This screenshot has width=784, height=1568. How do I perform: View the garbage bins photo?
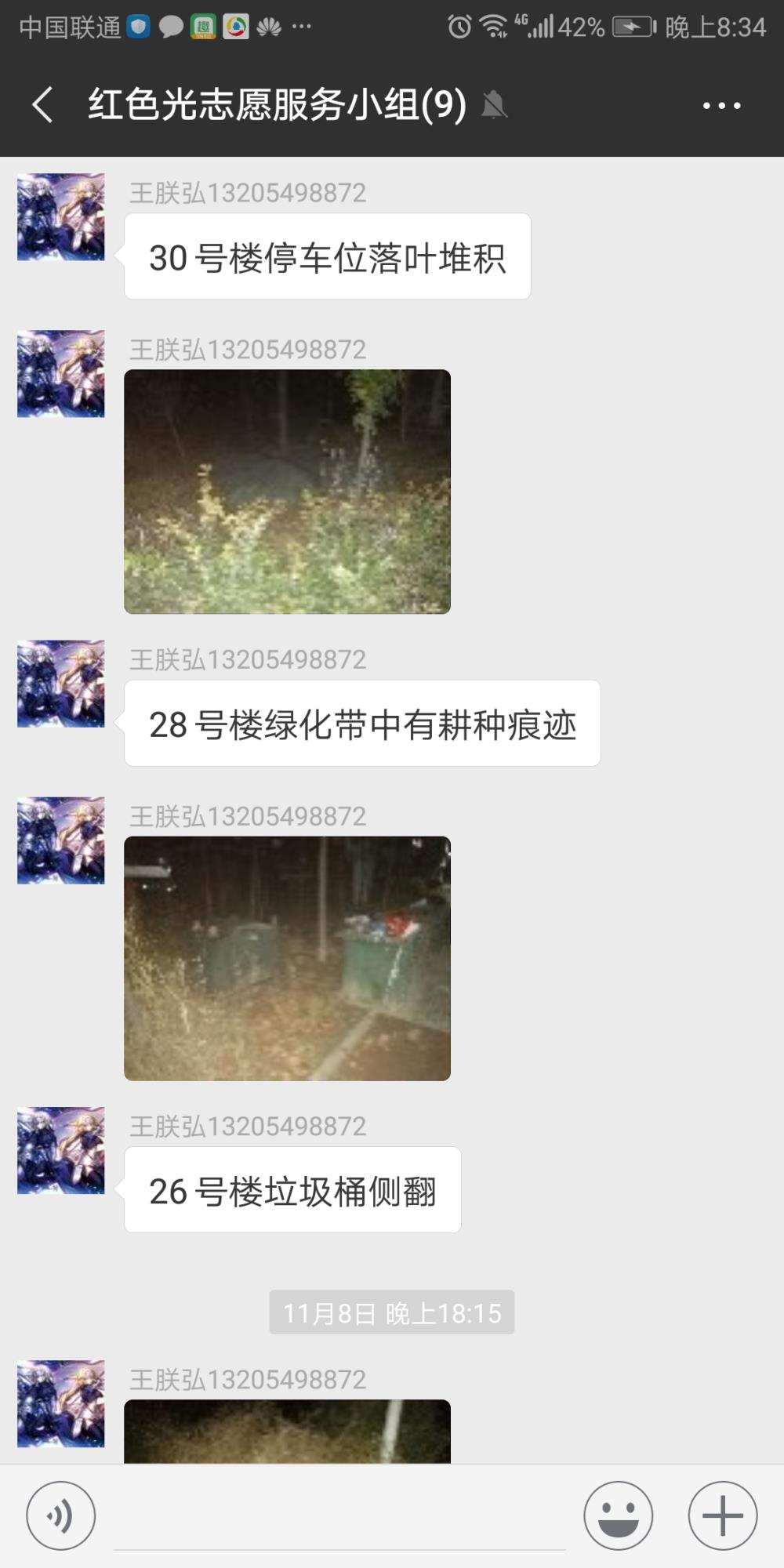[x=287, y=958]
